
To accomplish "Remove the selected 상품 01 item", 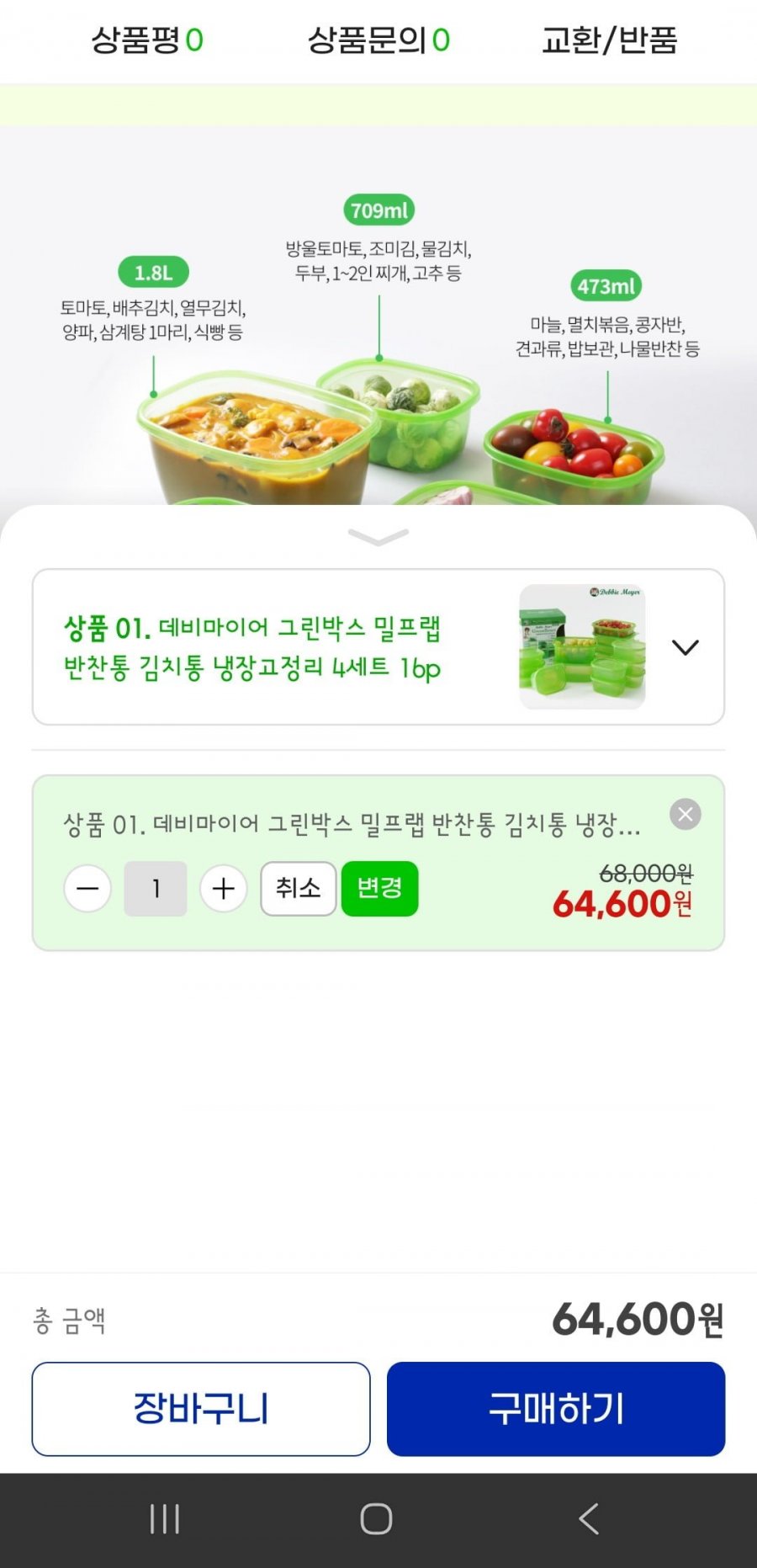I will click(685, 814).
